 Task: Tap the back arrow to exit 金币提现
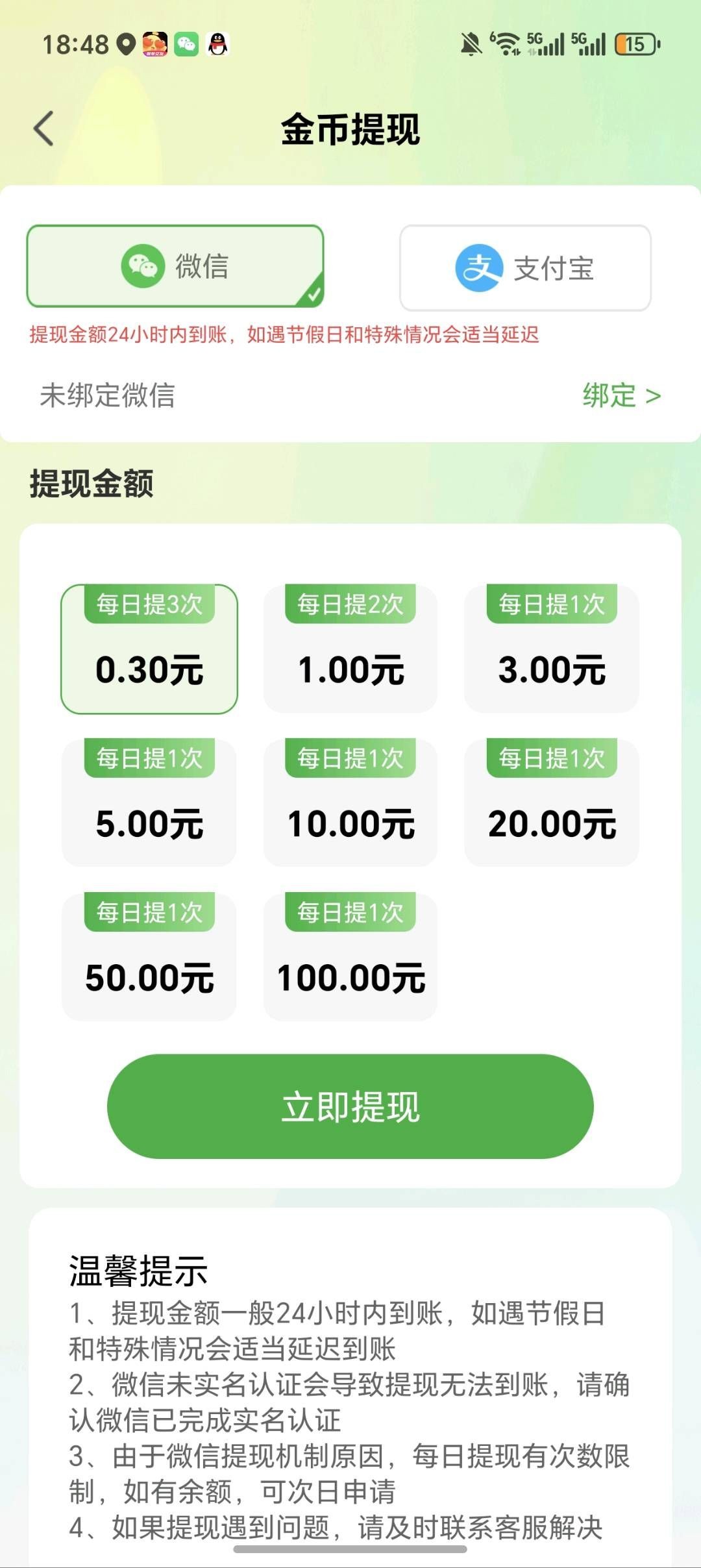(43, 128)
